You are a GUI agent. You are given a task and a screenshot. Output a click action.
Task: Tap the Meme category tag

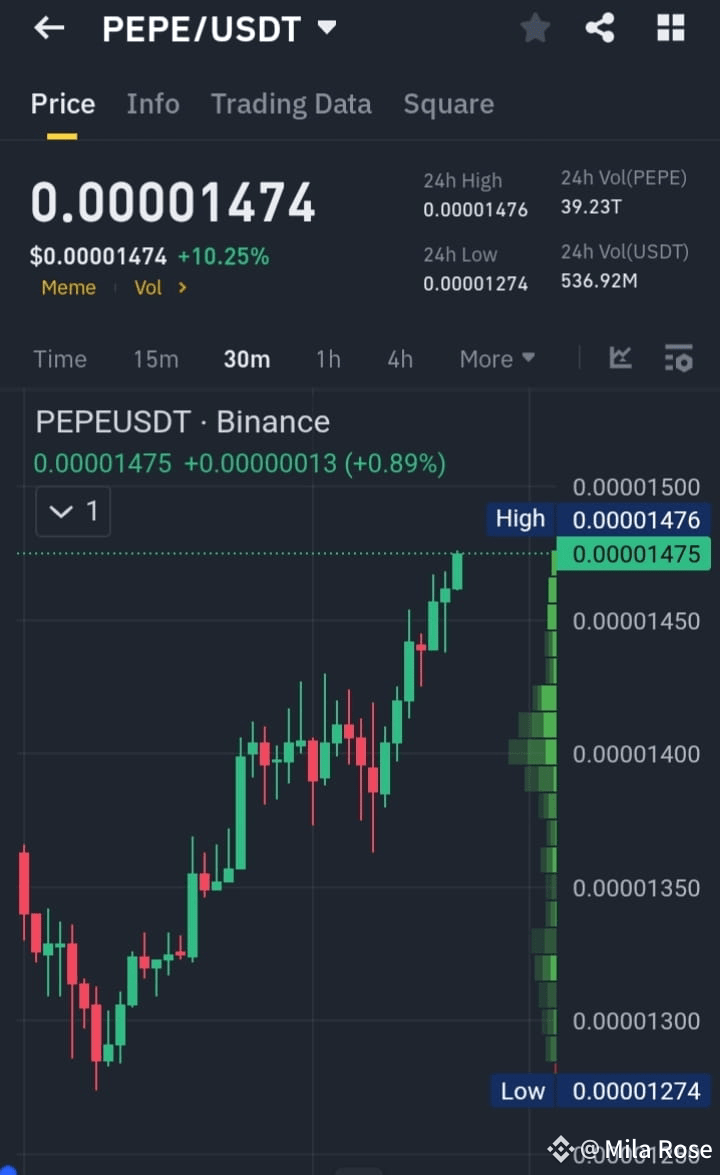tap(68, 287)
